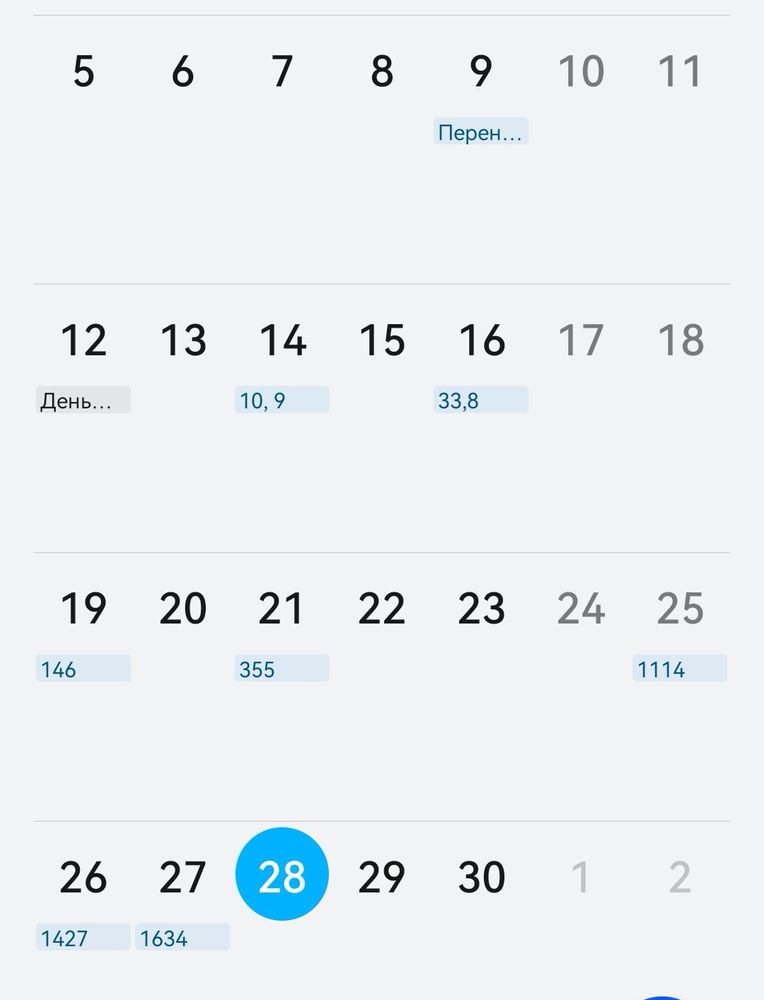The image size is (764, 1000).
Task: Select the highlighted day 28
Action: click(x=282, y=876)
